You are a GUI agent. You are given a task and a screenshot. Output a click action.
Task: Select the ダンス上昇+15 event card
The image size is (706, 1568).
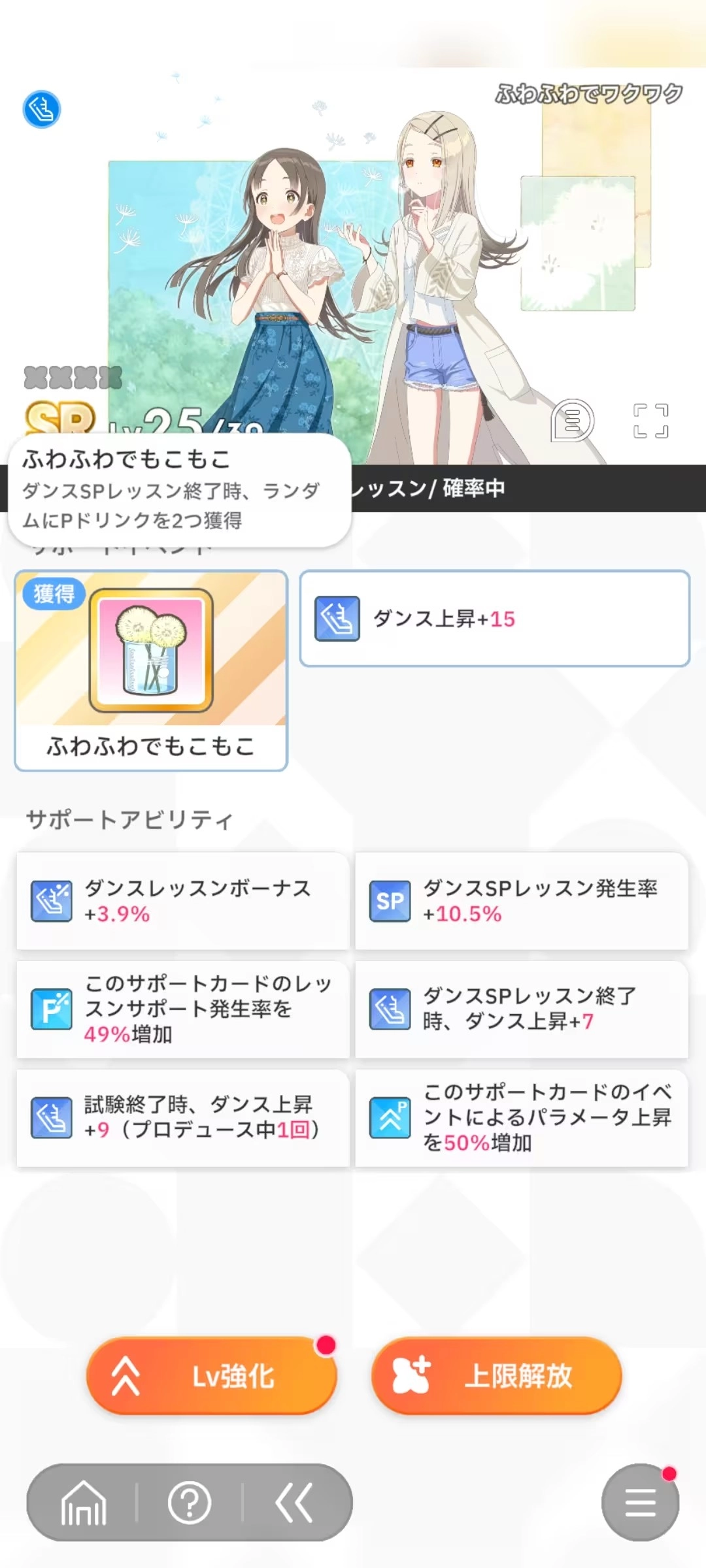495,619
